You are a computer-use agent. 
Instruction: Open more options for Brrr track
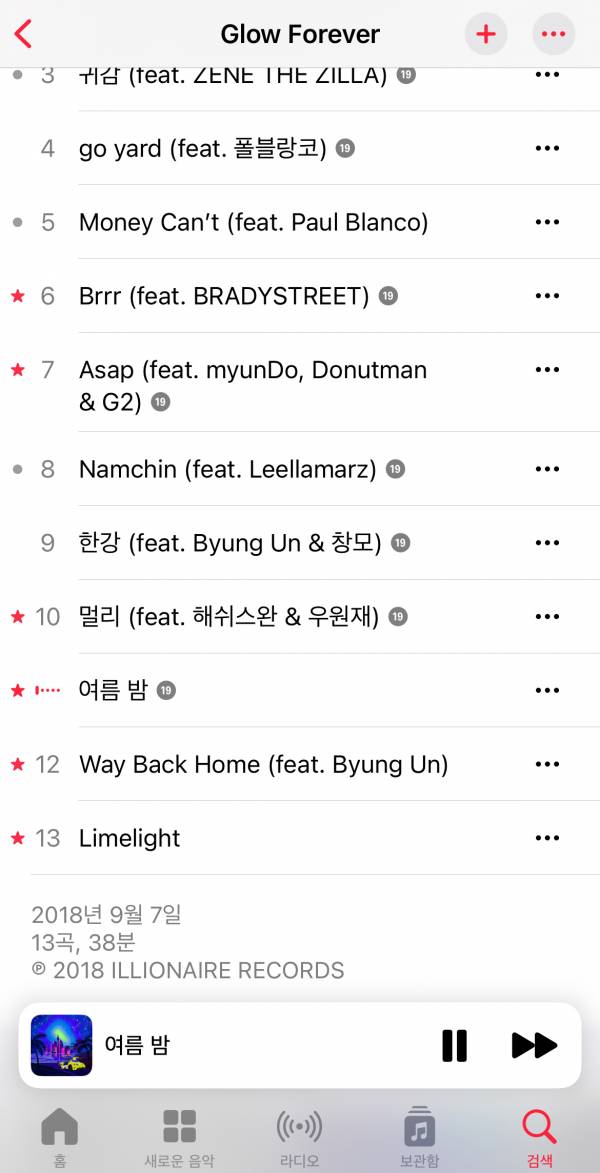(x=547, y=296)
